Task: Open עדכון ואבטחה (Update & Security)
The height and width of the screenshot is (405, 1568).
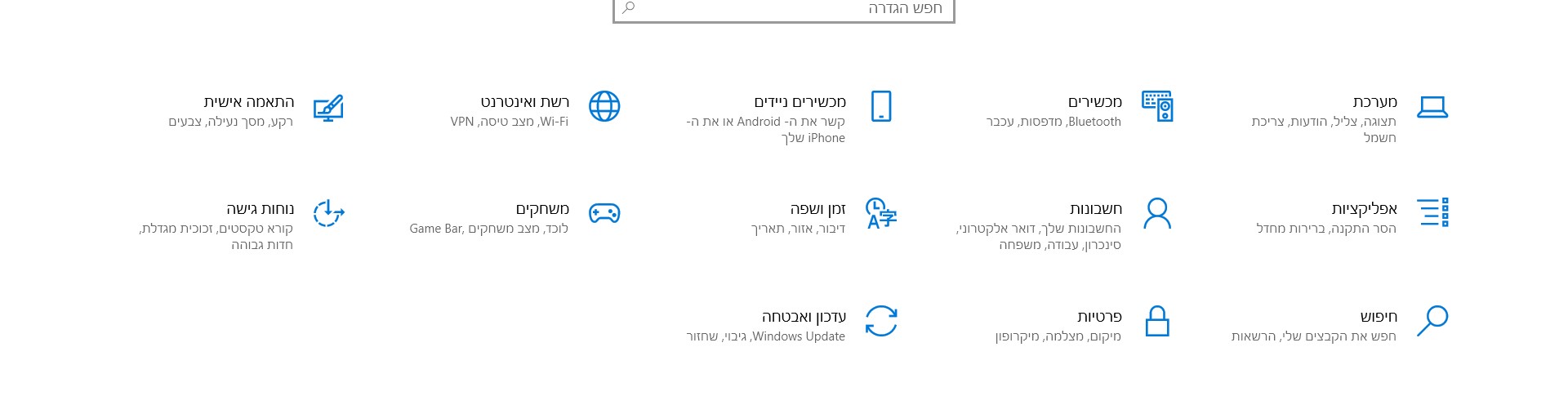Action: pos(804,318)
